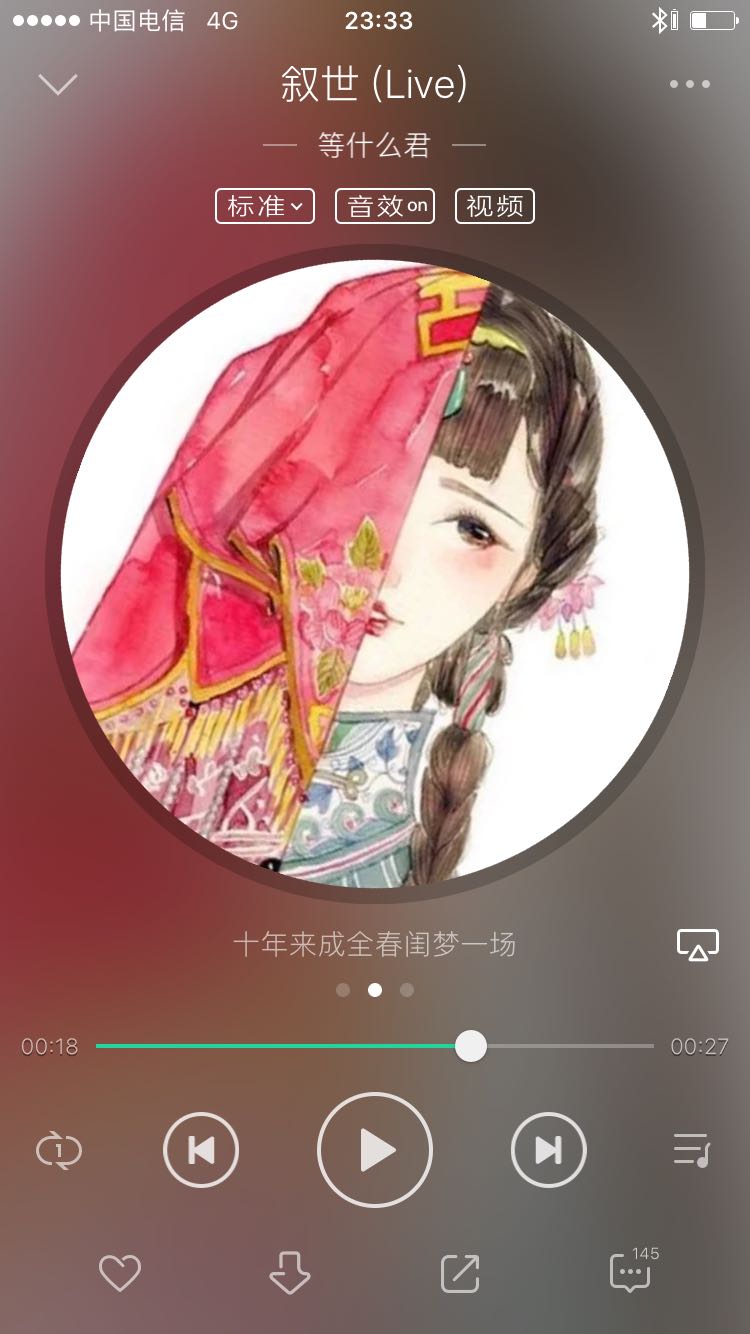Open the 标准 audio quality dropdown
The image size is (750, 1334).
[x=265, y=206]
